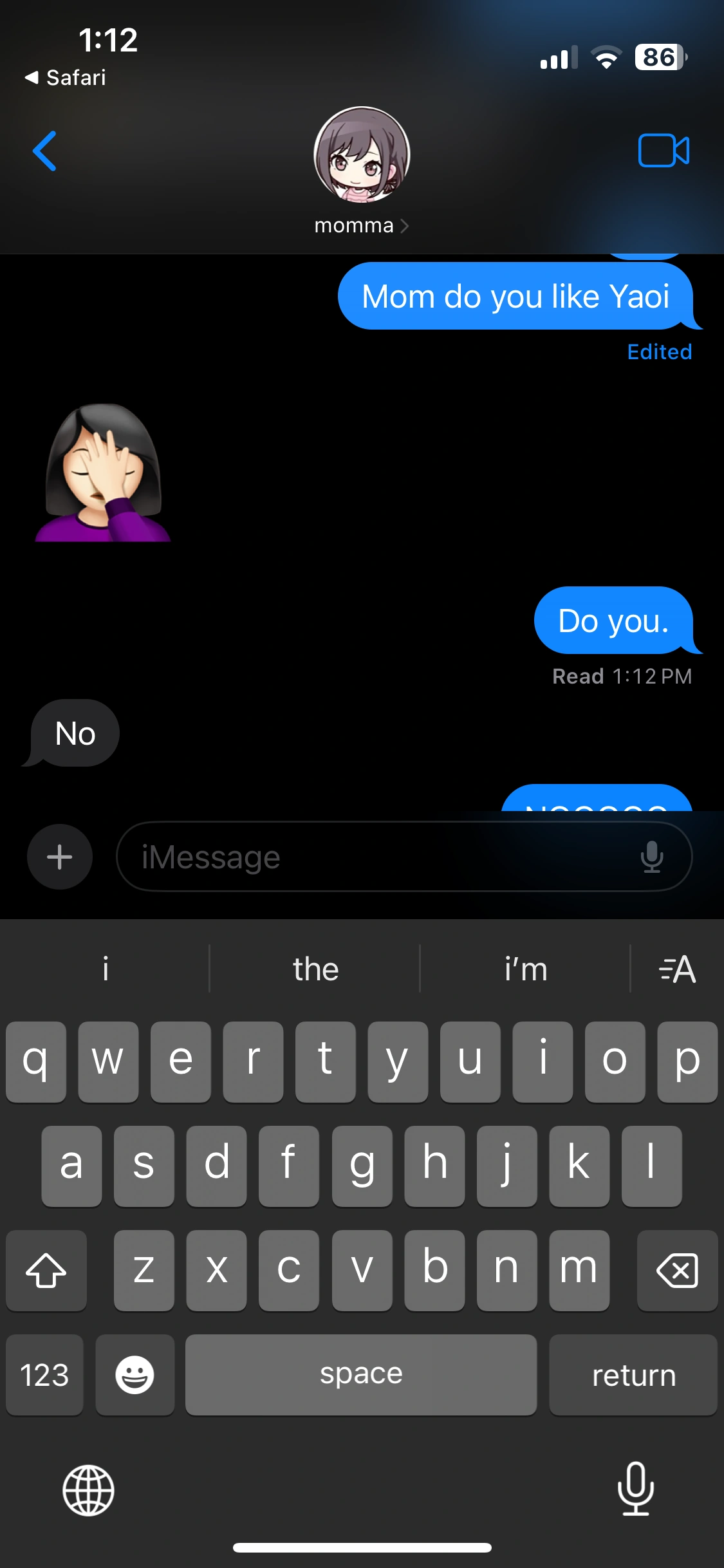Insert the suggestion "the"

coord(315,969)
